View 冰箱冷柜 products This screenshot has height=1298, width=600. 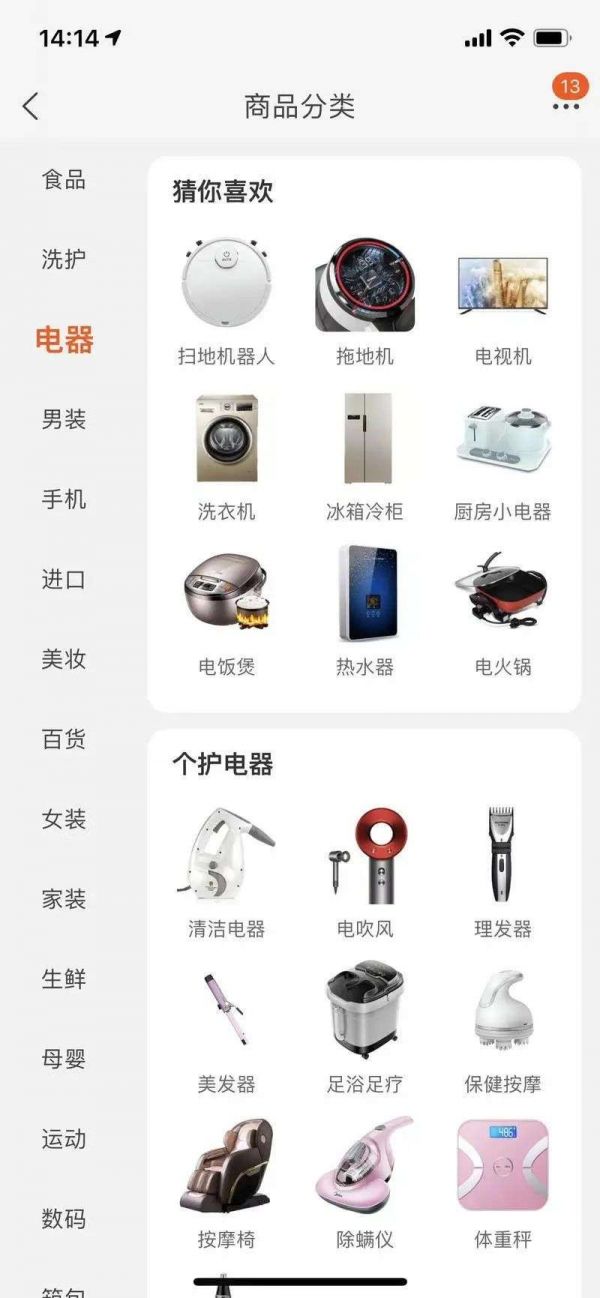point(365,455)
